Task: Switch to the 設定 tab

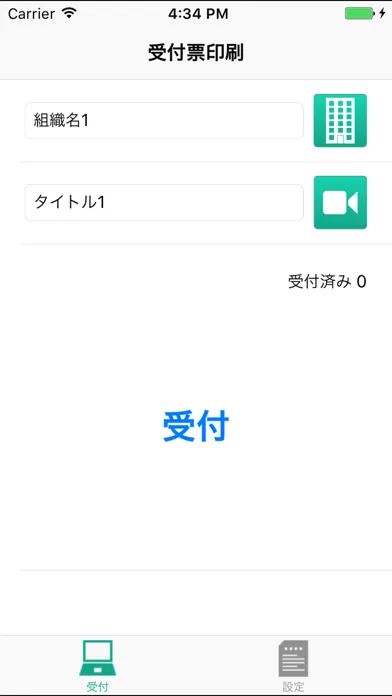Action: 293,666
